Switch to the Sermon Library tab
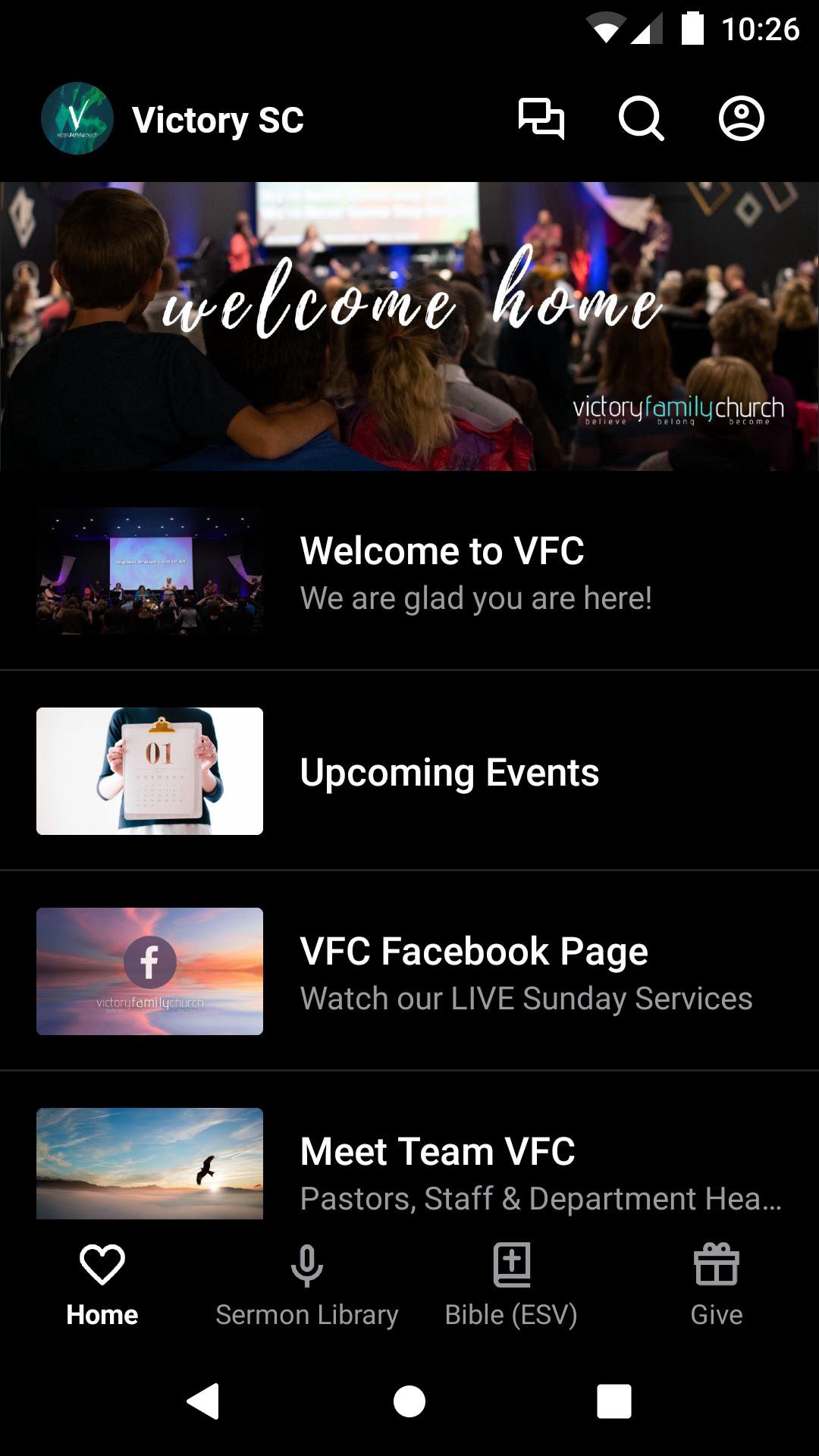This screenshot has height=1456, width=819. point(307,1283)
